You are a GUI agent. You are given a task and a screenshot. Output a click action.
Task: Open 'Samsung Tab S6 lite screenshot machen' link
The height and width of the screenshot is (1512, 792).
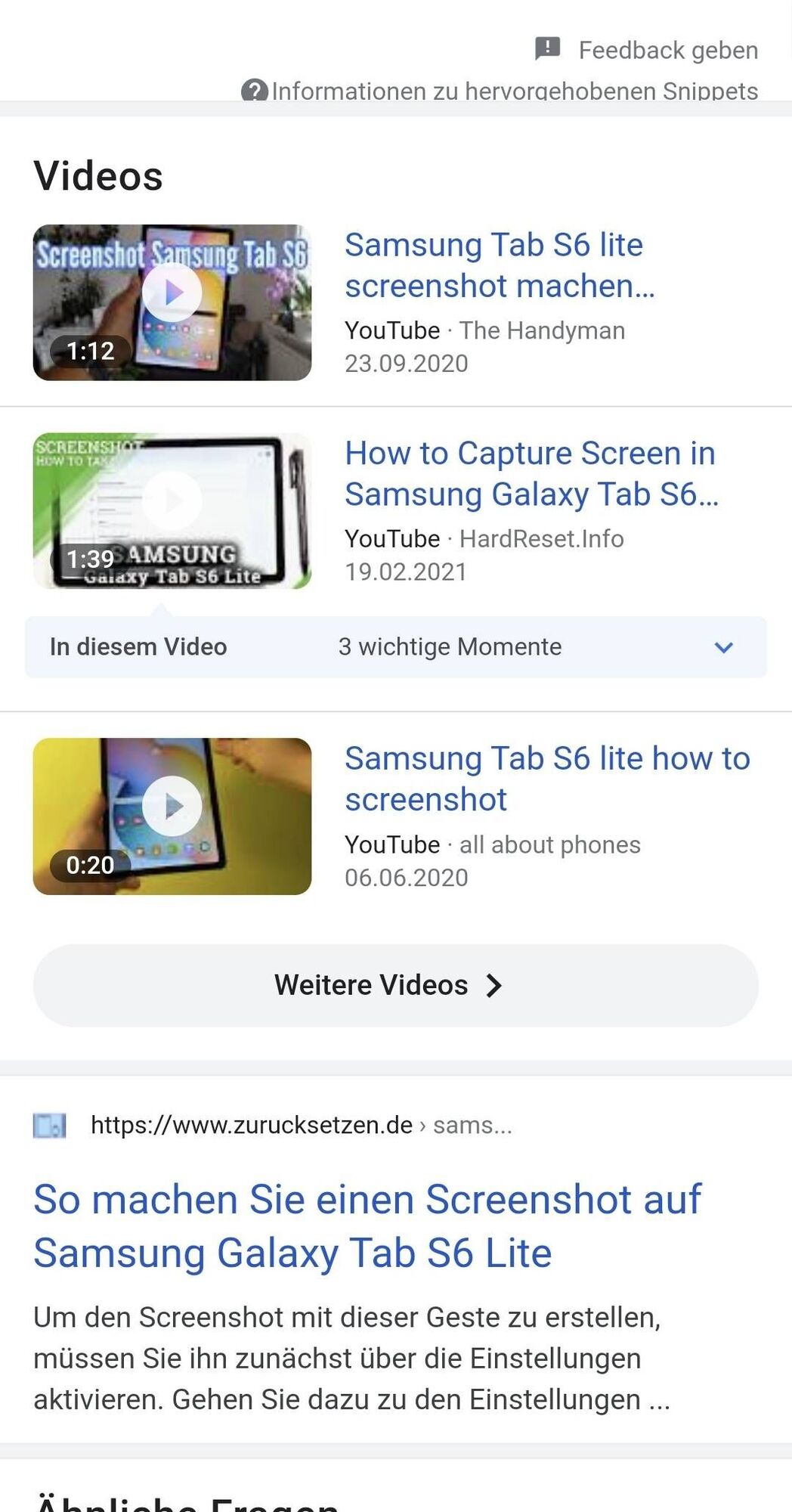click(x=499, y=265)
